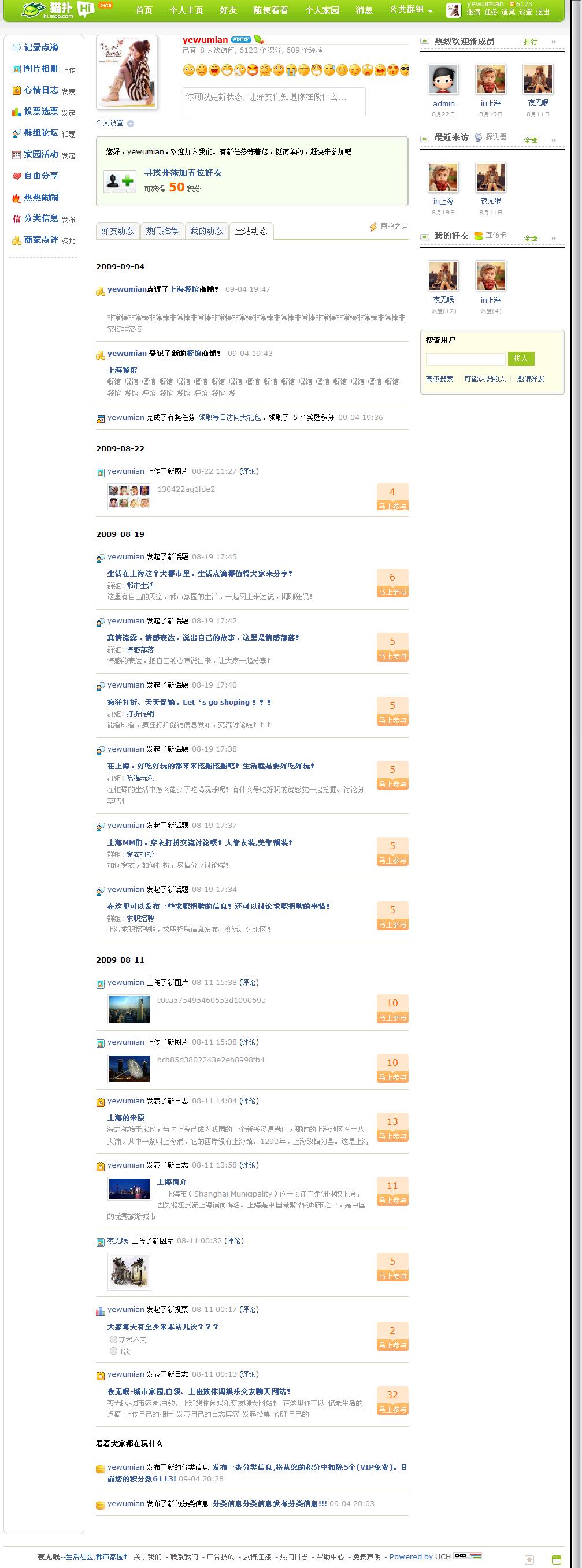582x1568 pixels.
Task: Expand the 公共群组 dropdown
Action: [x=411, y=10]
